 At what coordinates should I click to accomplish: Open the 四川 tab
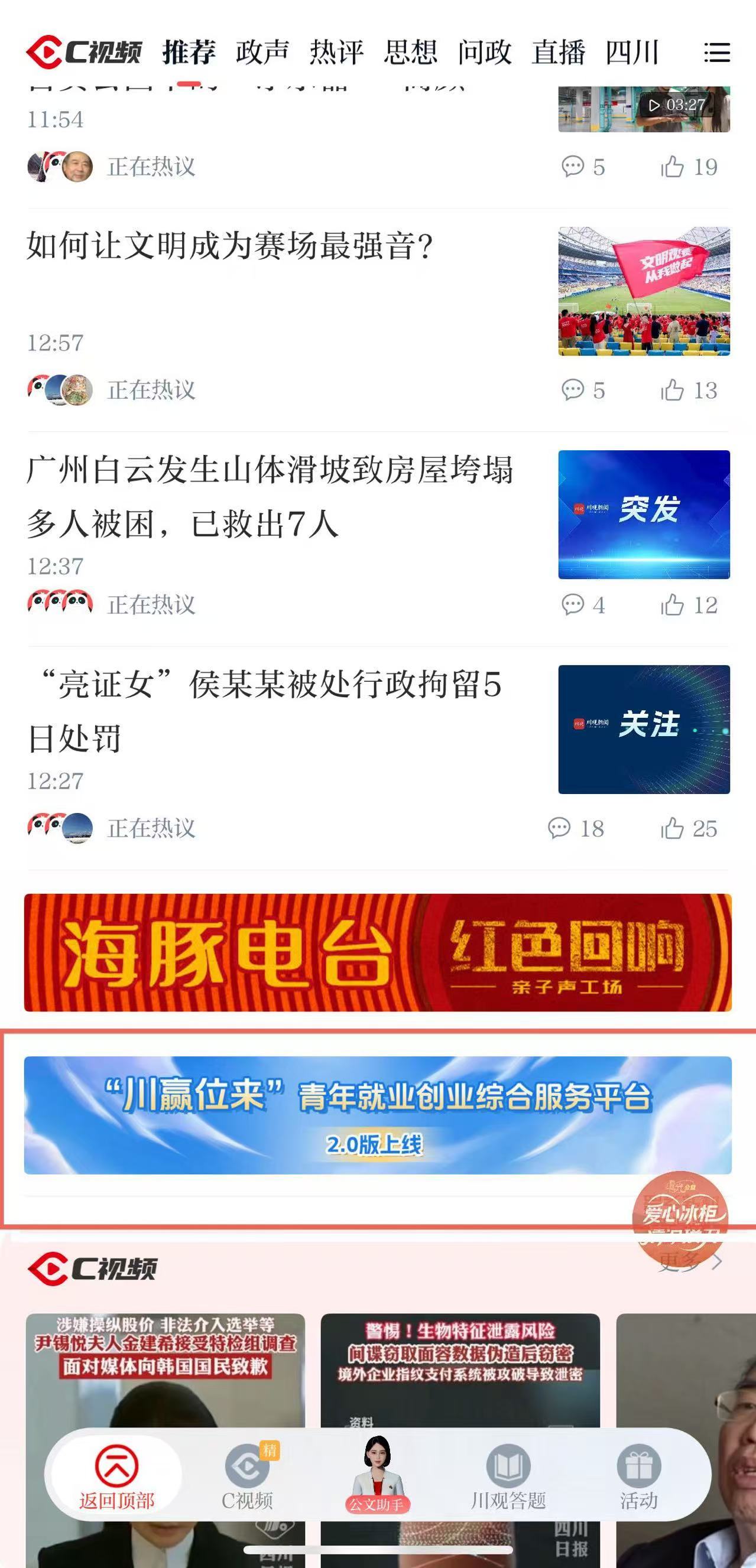pos(632,53)
